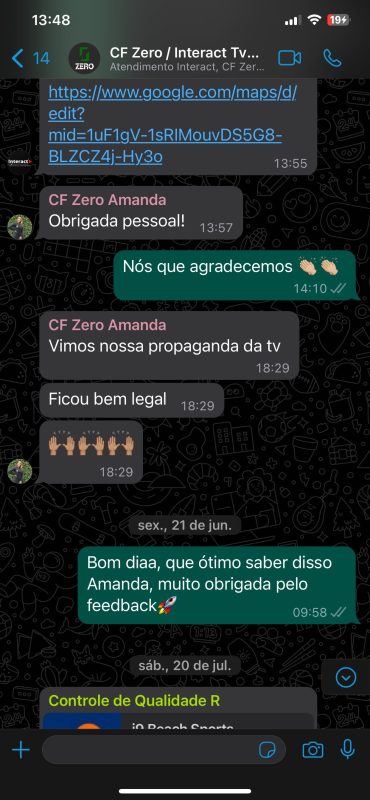Start a video call with the group
This screenshot has width=370, height=800.
click(289, 58)
